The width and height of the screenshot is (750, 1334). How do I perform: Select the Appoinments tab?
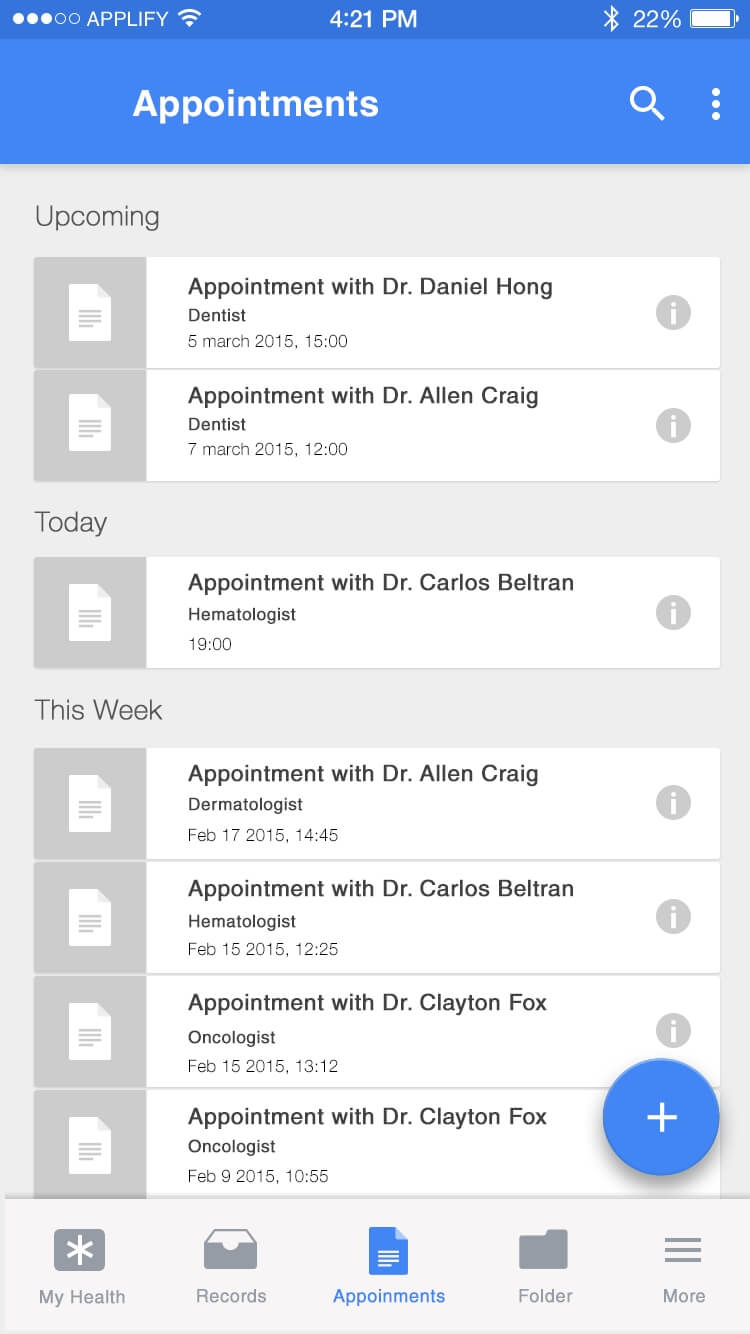(x=389, y=1267)
